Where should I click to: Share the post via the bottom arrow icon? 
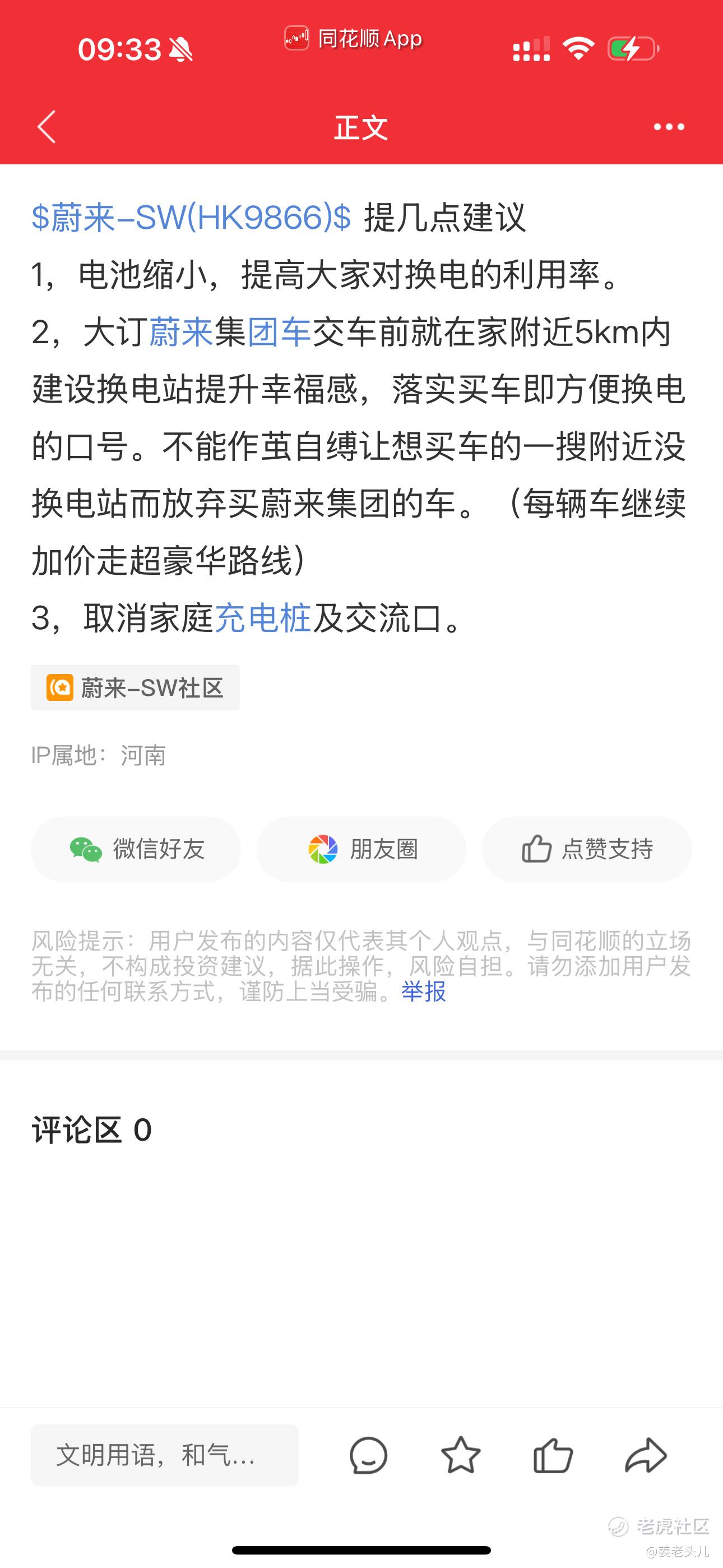coord(646,1455)
